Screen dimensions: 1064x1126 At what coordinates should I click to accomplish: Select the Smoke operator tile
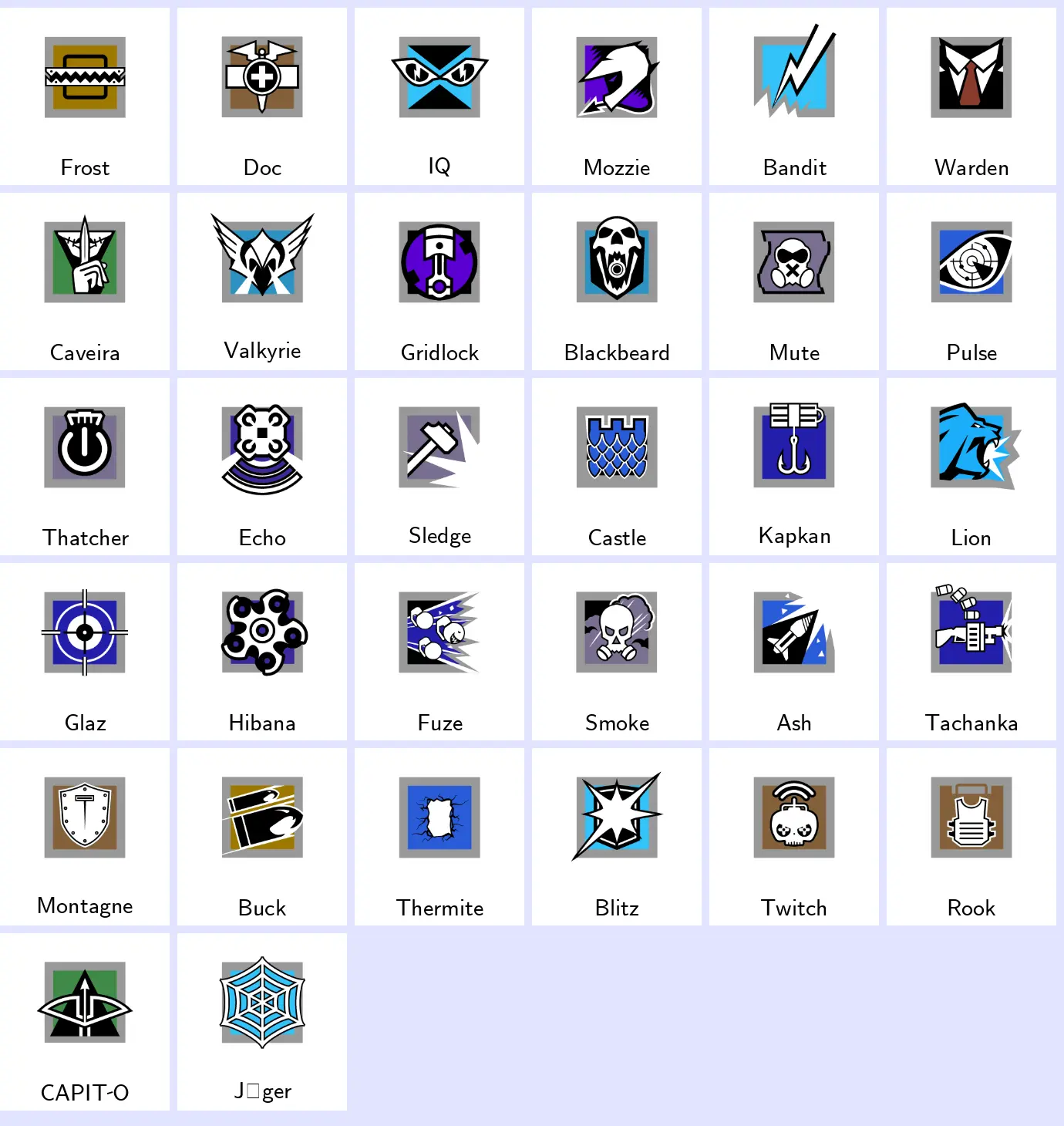617,652
